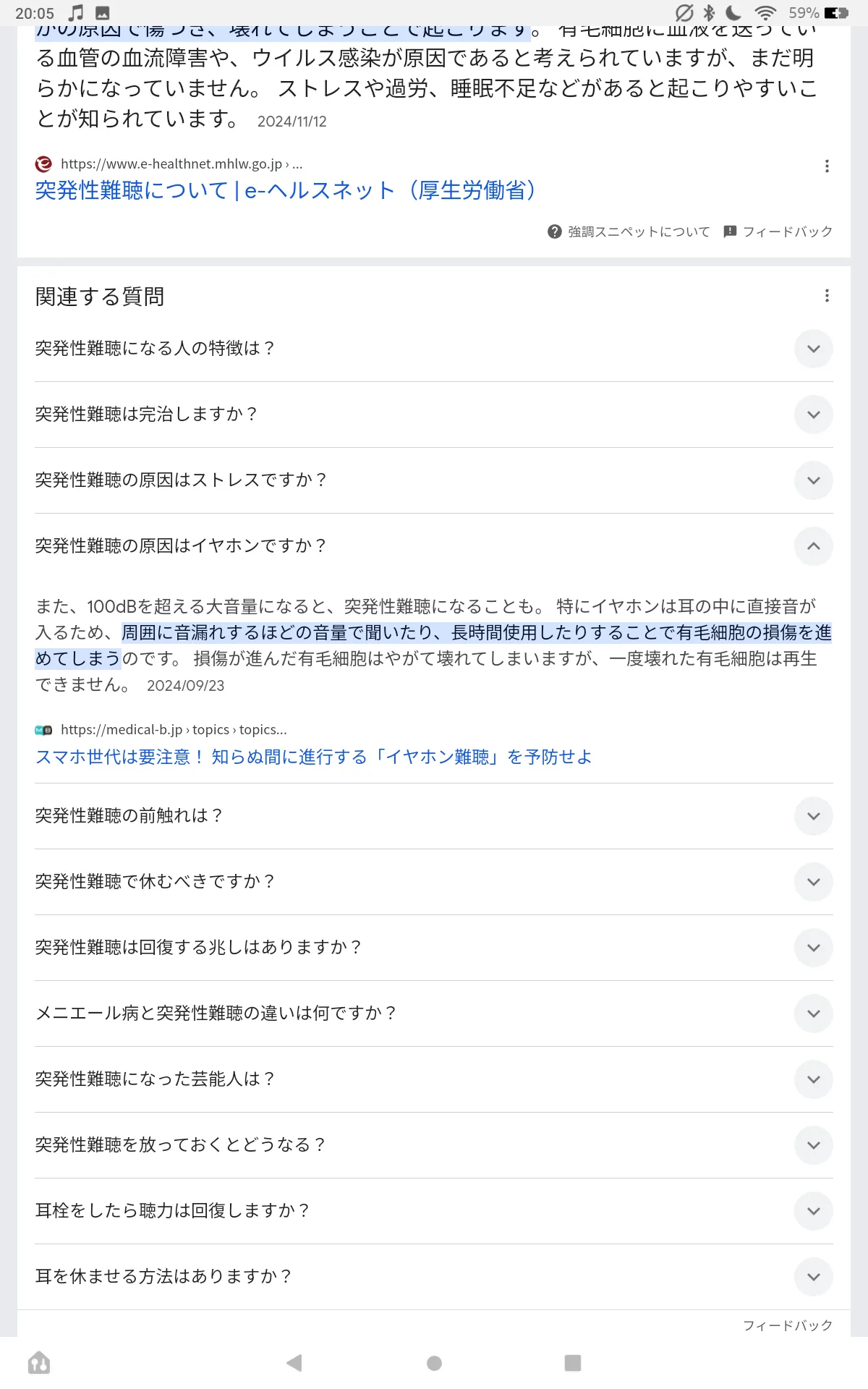
Task: Expand 突発性難聴の前触れは？
Action: (434, 816)
